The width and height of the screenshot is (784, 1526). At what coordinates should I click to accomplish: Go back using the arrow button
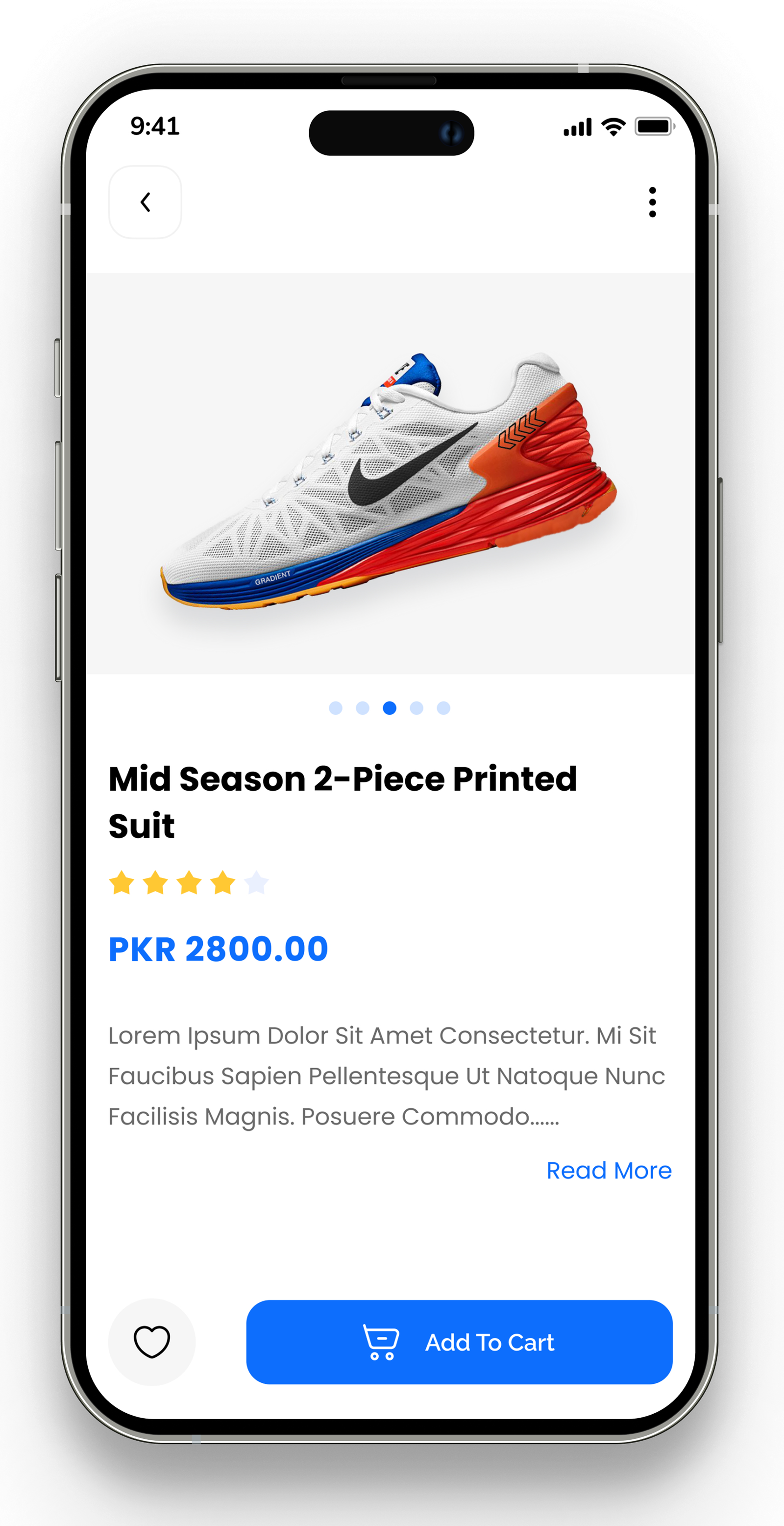tap(145, 202)
